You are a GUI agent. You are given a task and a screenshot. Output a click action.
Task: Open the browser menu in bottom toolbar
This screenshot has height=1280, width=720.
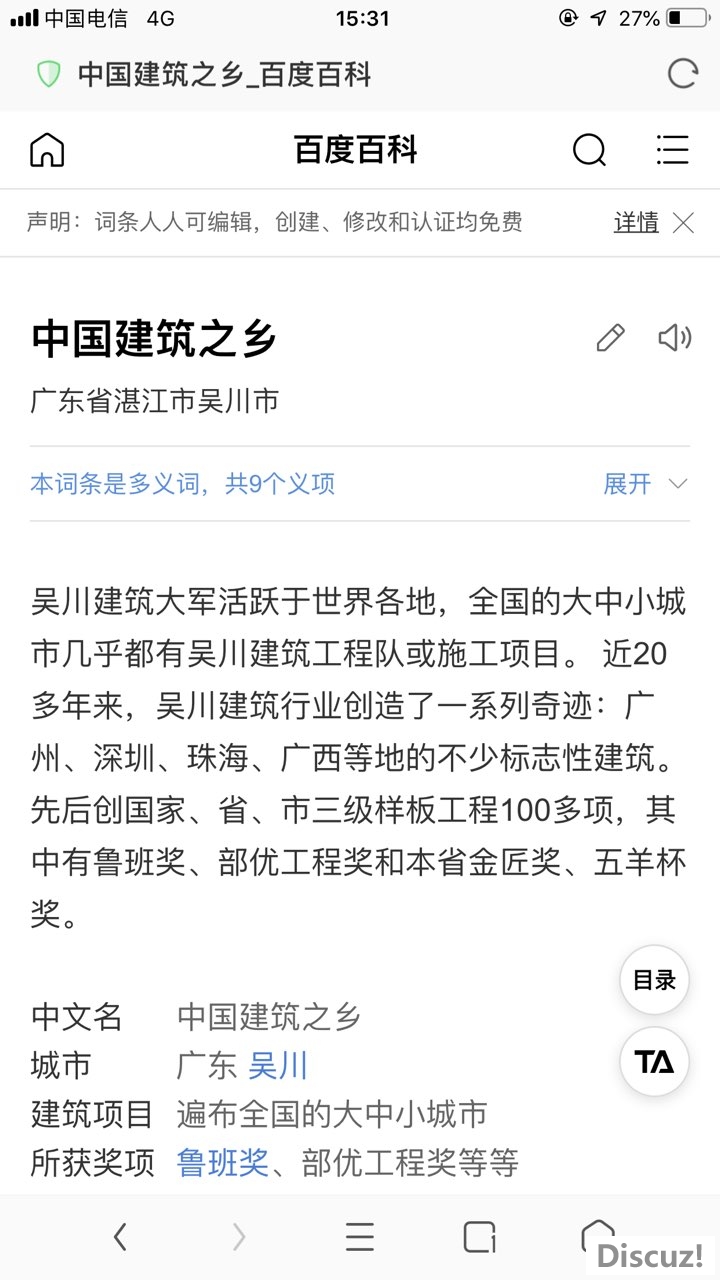360,1237
